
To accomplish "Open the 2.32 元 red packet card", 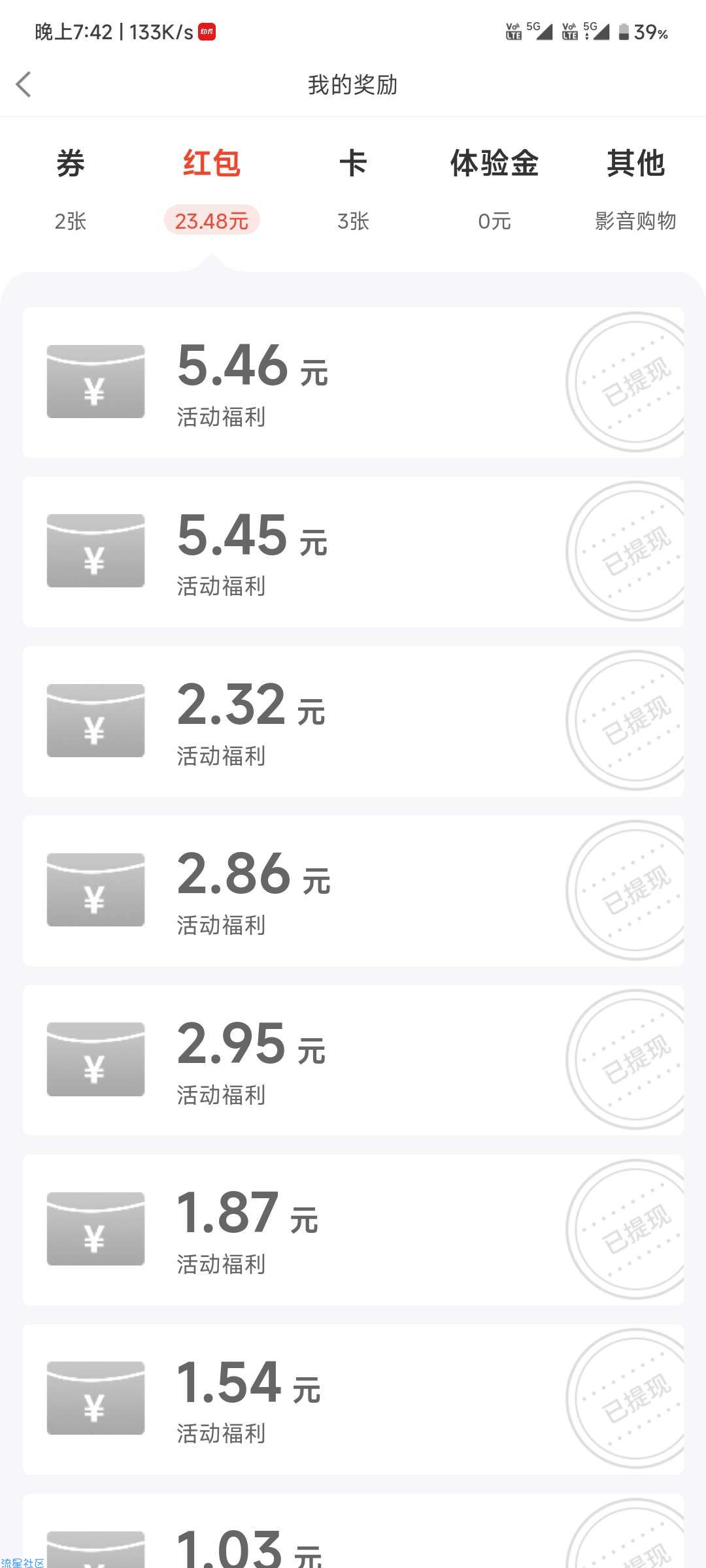I will click(x=353, y=721).
